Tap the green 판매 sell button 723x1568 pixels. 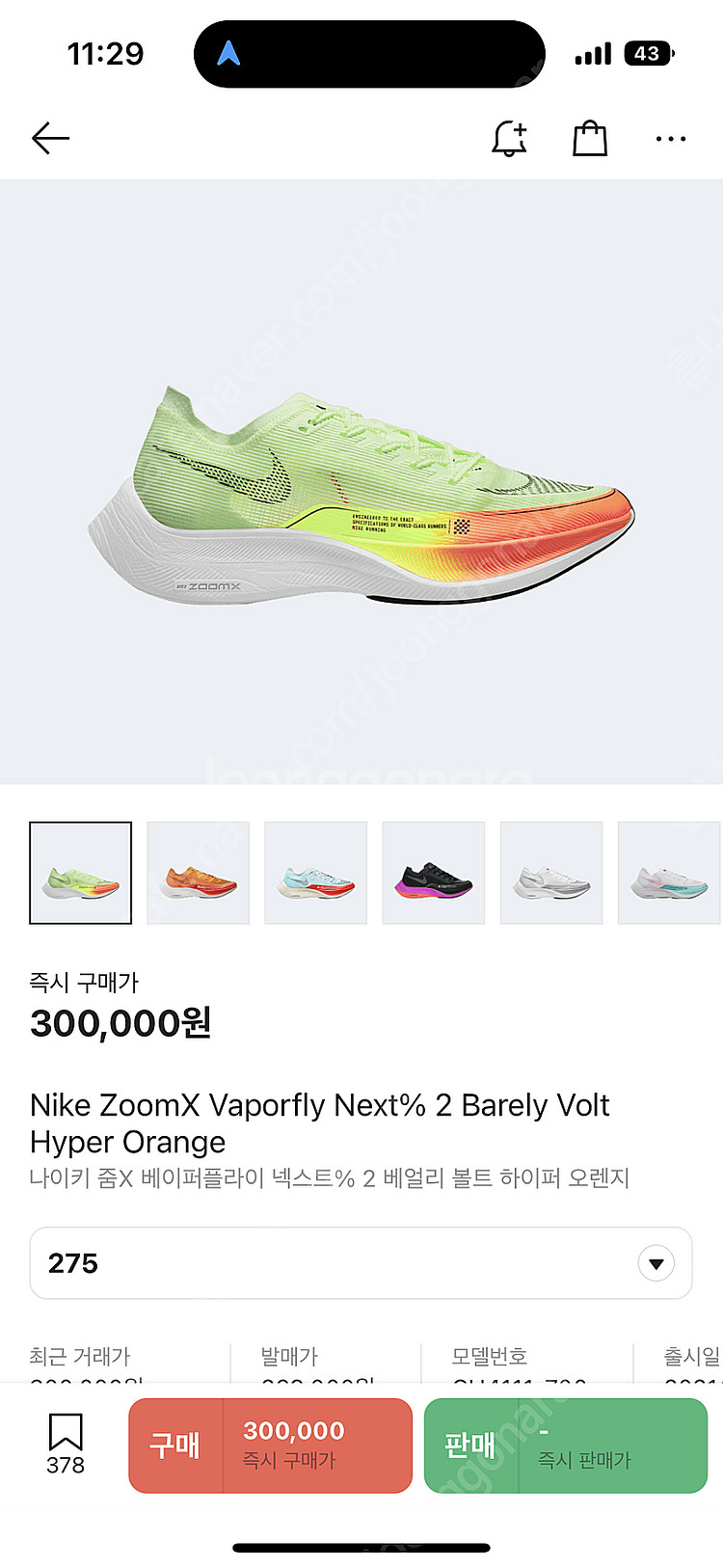pyautogui.click(x=566, y=1445)
